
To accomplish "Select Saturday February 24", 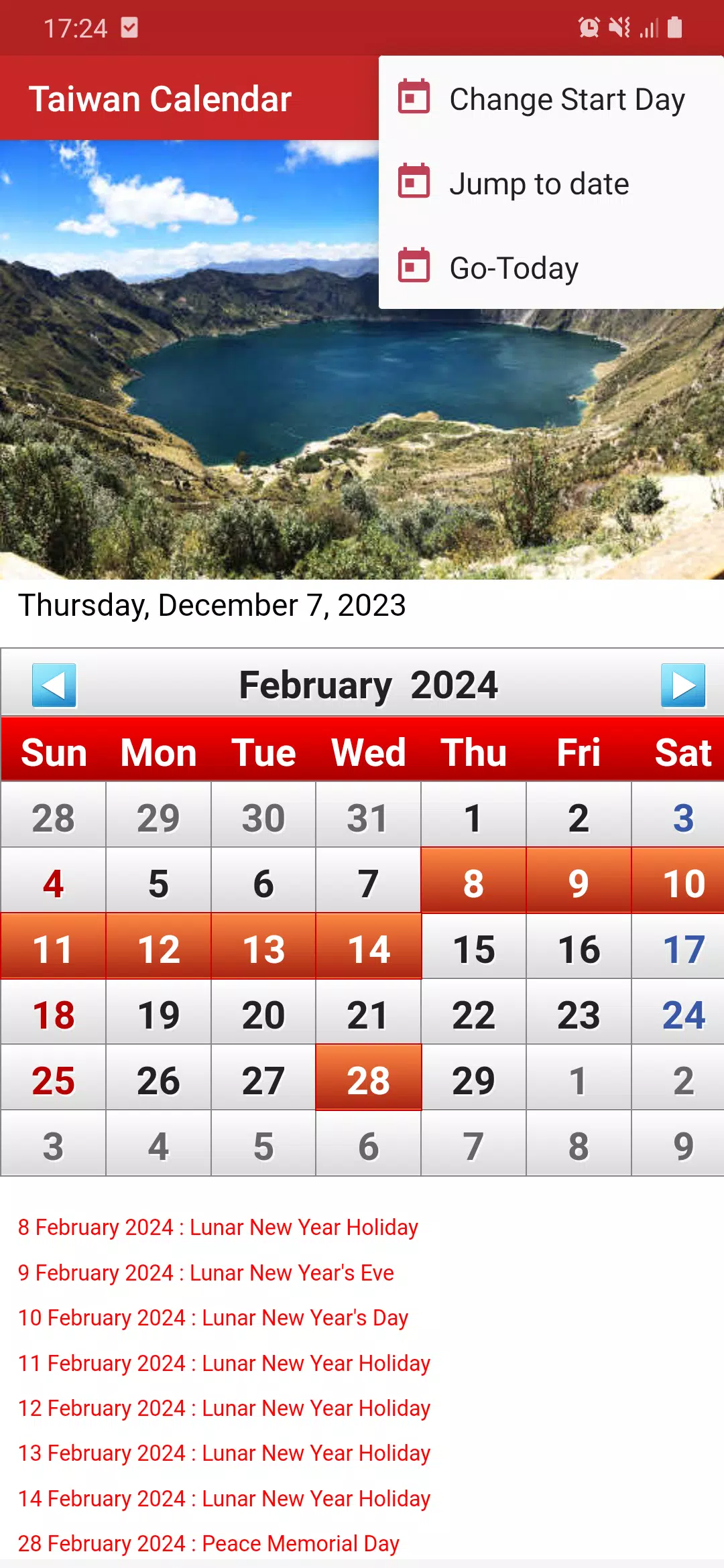I will (683, 1013).
